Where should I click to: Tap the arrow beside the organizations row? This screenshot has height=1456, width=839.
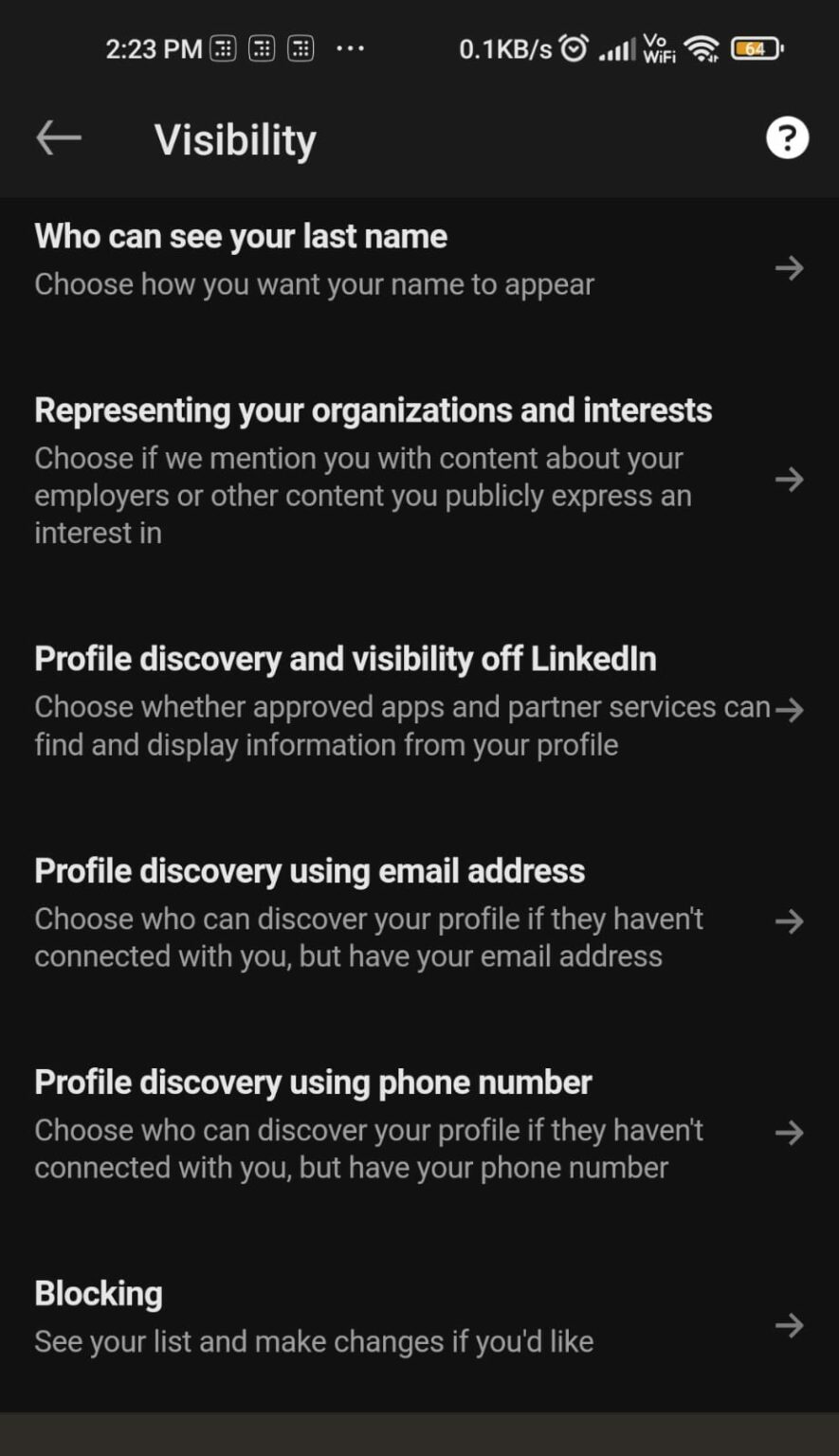789,481
